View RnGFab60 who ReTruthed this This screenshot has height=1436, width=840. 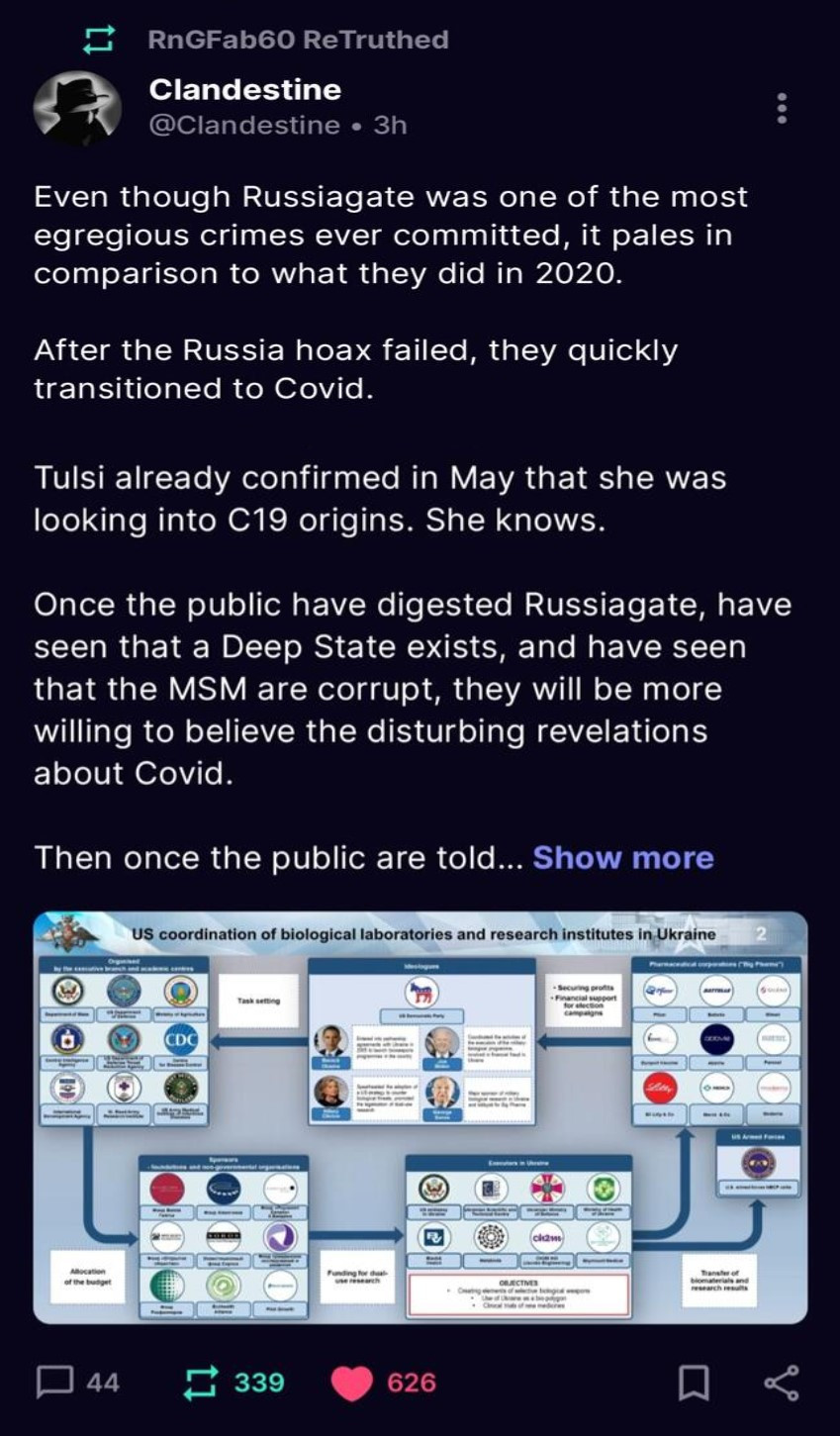point(297,40)
